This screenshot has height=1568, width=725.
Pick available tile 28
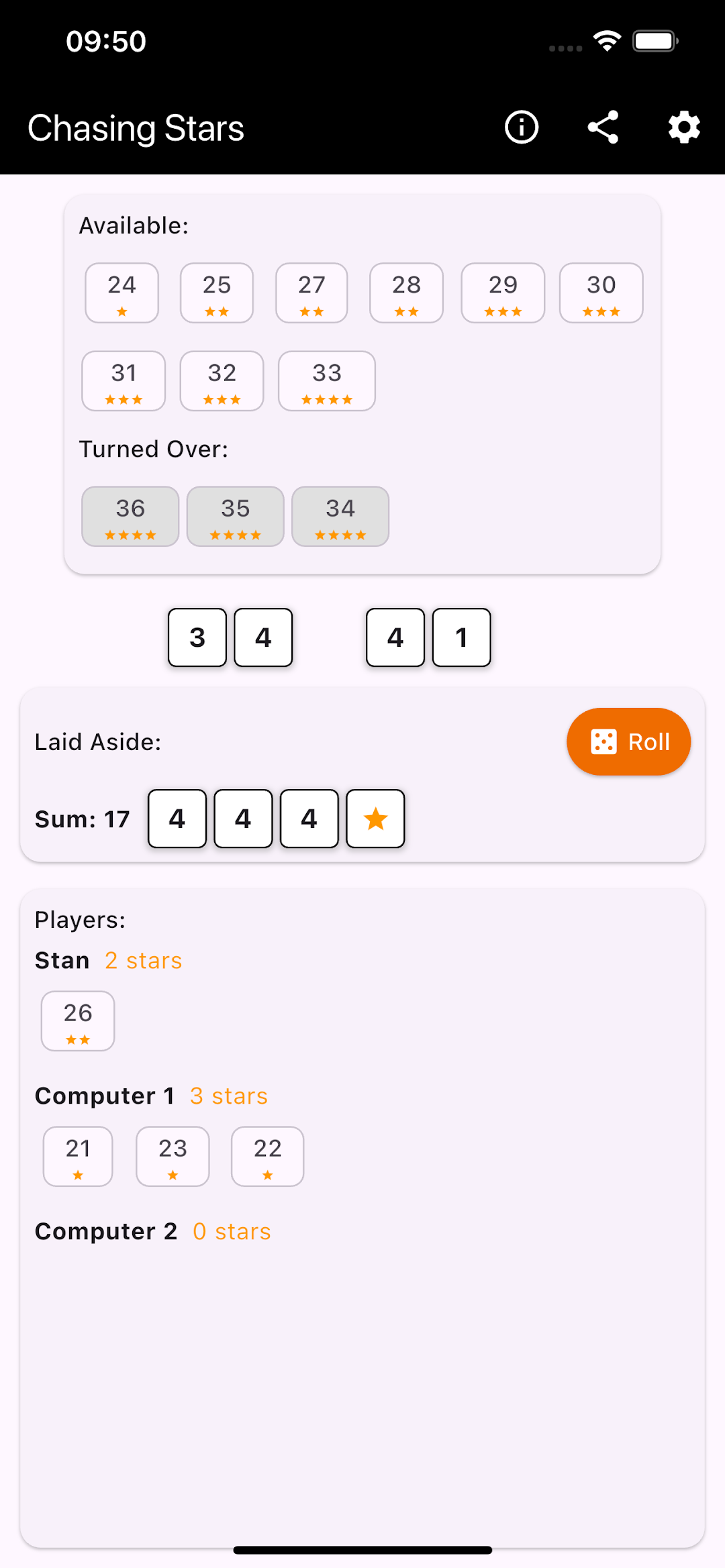406,293
